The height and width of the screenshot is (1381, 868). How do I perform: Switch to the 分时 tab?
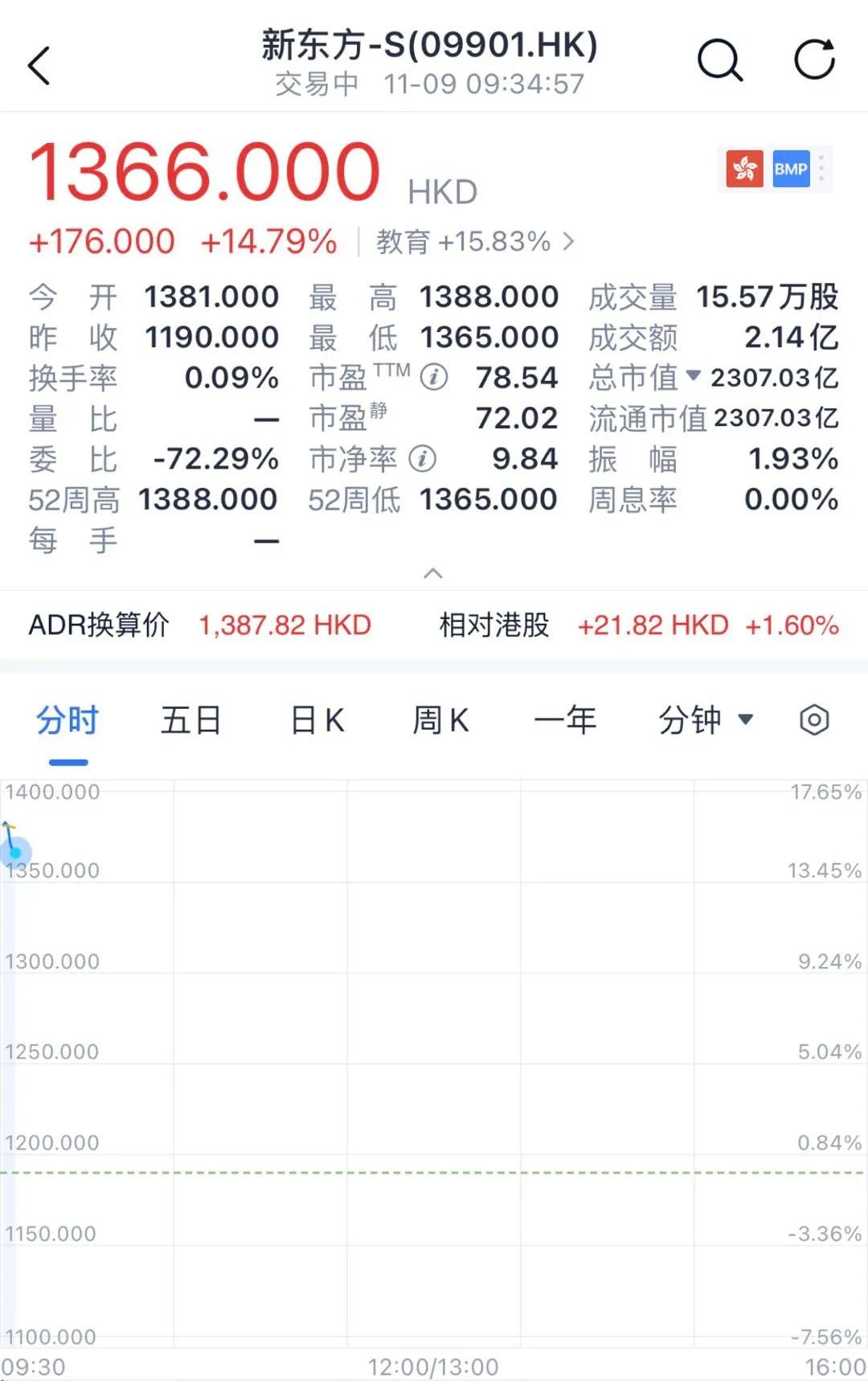tap(68, 720)
